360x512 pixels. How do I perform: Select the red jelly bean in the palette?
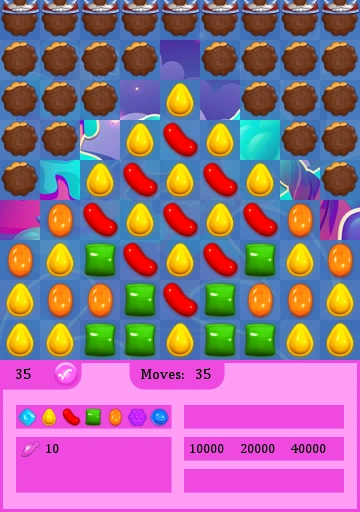(71, 417)
